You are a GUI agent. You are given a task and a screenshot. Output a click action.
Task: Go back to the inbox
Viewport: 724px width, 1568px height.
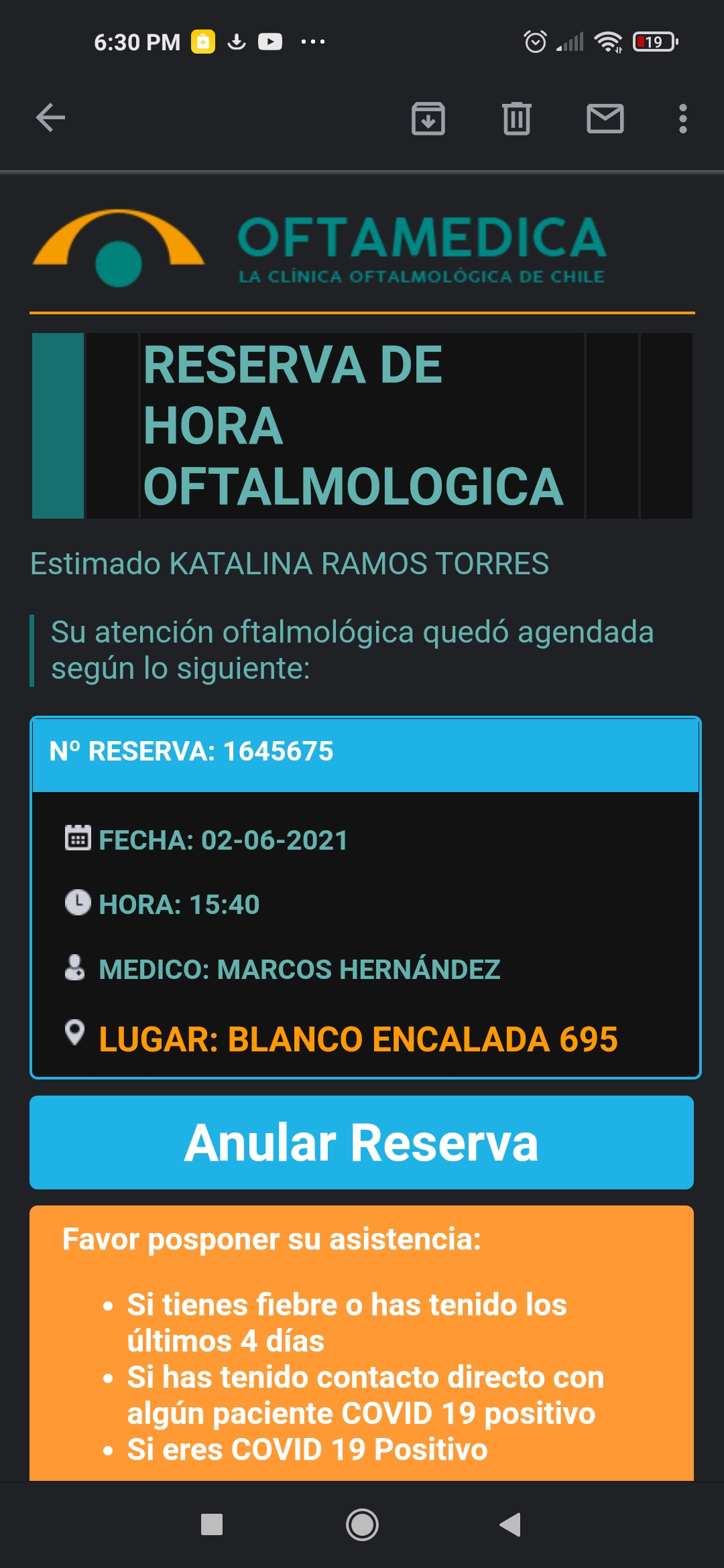(50, 119)
